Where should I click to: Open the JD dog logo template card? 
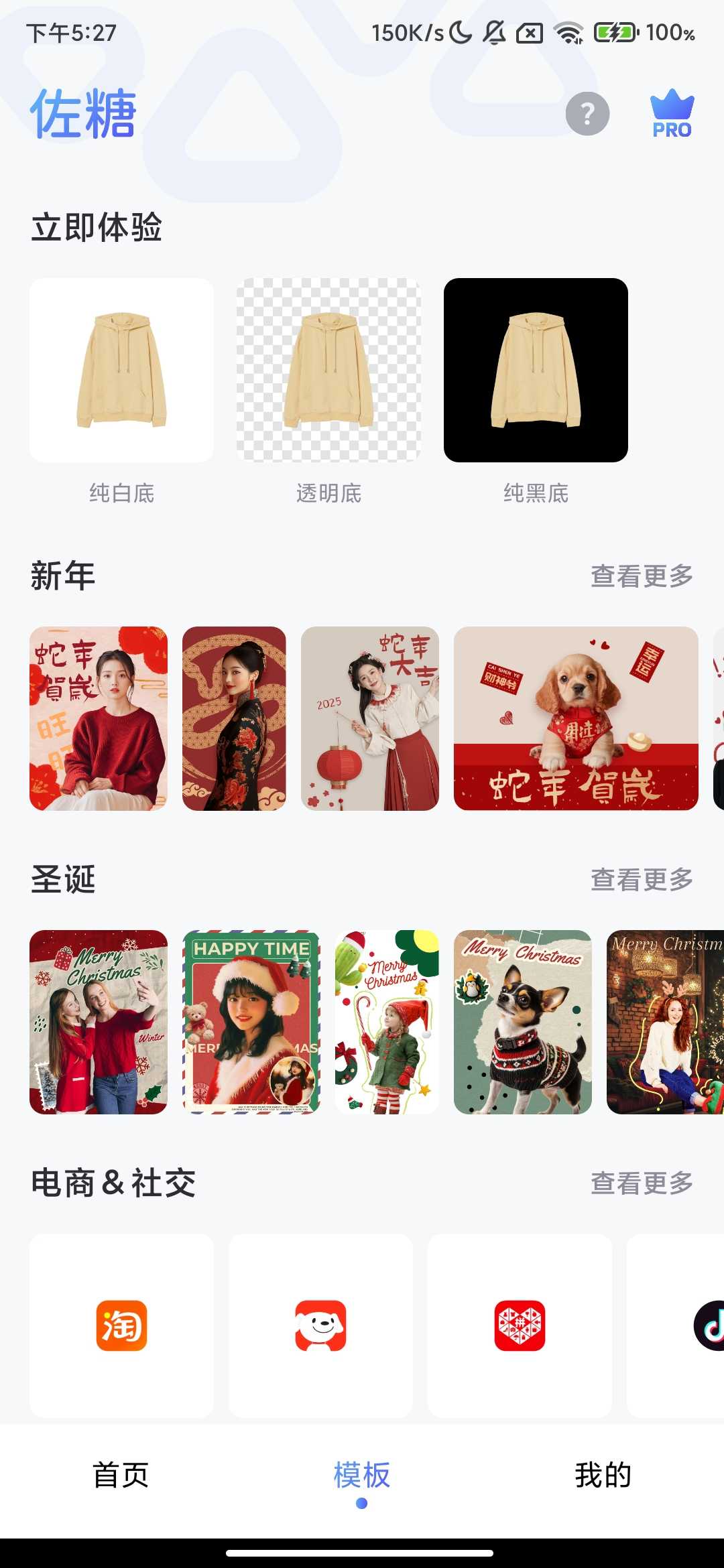click(320, 1325)
